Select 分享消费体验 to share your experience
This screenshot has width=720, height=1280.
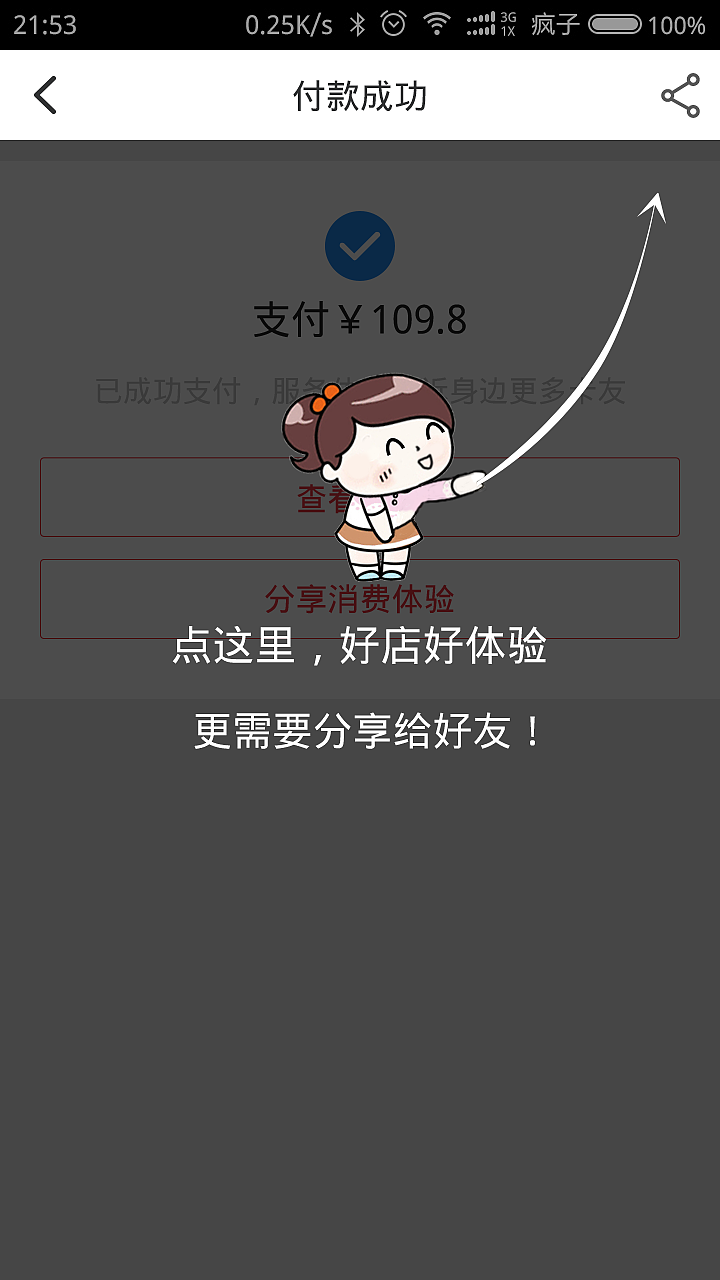pos(360,600)
